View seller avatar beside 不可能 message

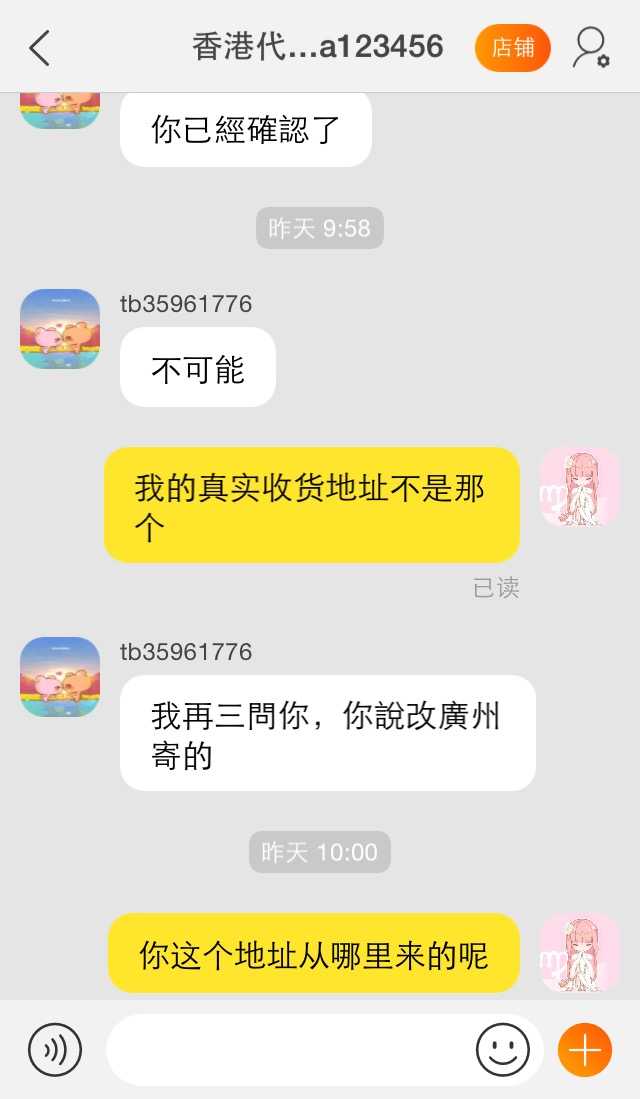coord(60,329)
